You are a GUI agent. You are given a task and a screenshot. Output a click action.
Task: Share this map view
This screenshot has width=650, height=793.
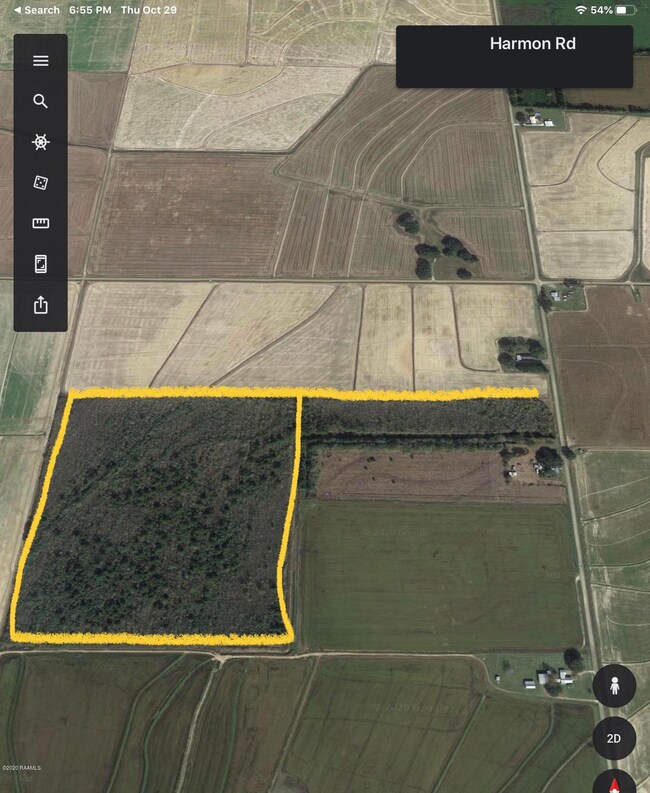[40, 305]
